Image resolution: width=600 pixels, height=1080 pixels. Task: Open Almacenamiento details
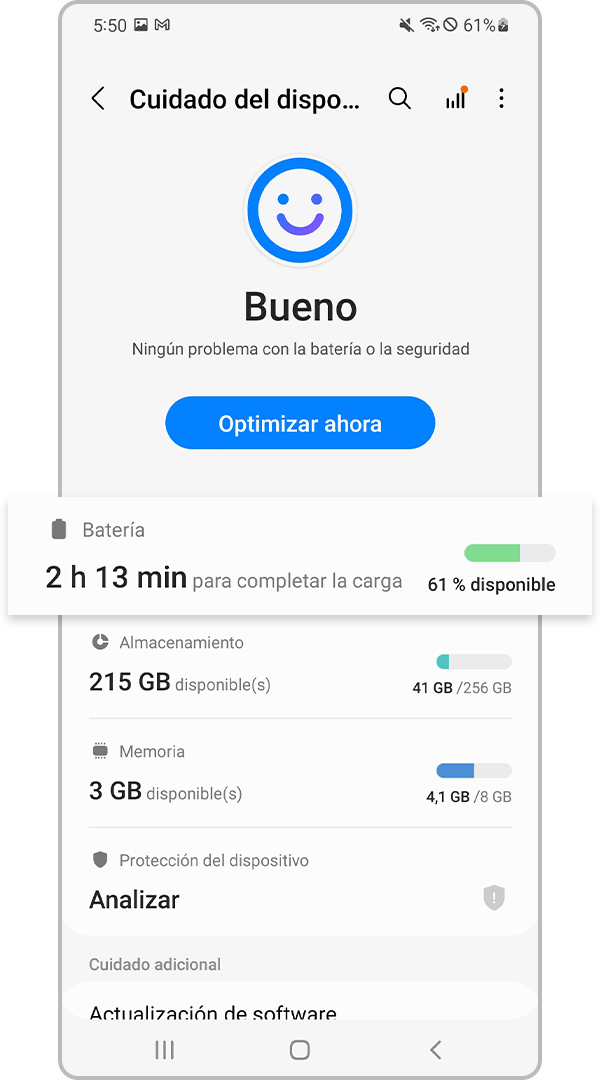pyautogui.click(x=300, y=665)
